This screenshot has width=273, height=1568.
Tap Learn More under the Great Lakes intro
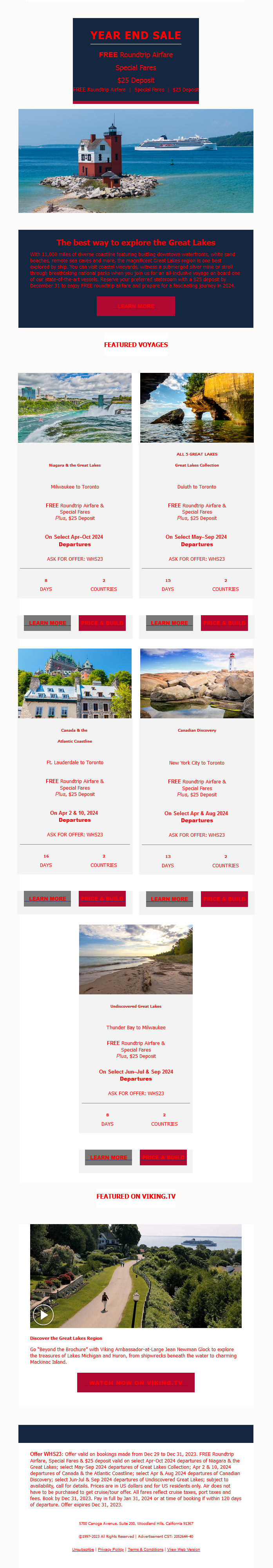[x=136, y=306]
